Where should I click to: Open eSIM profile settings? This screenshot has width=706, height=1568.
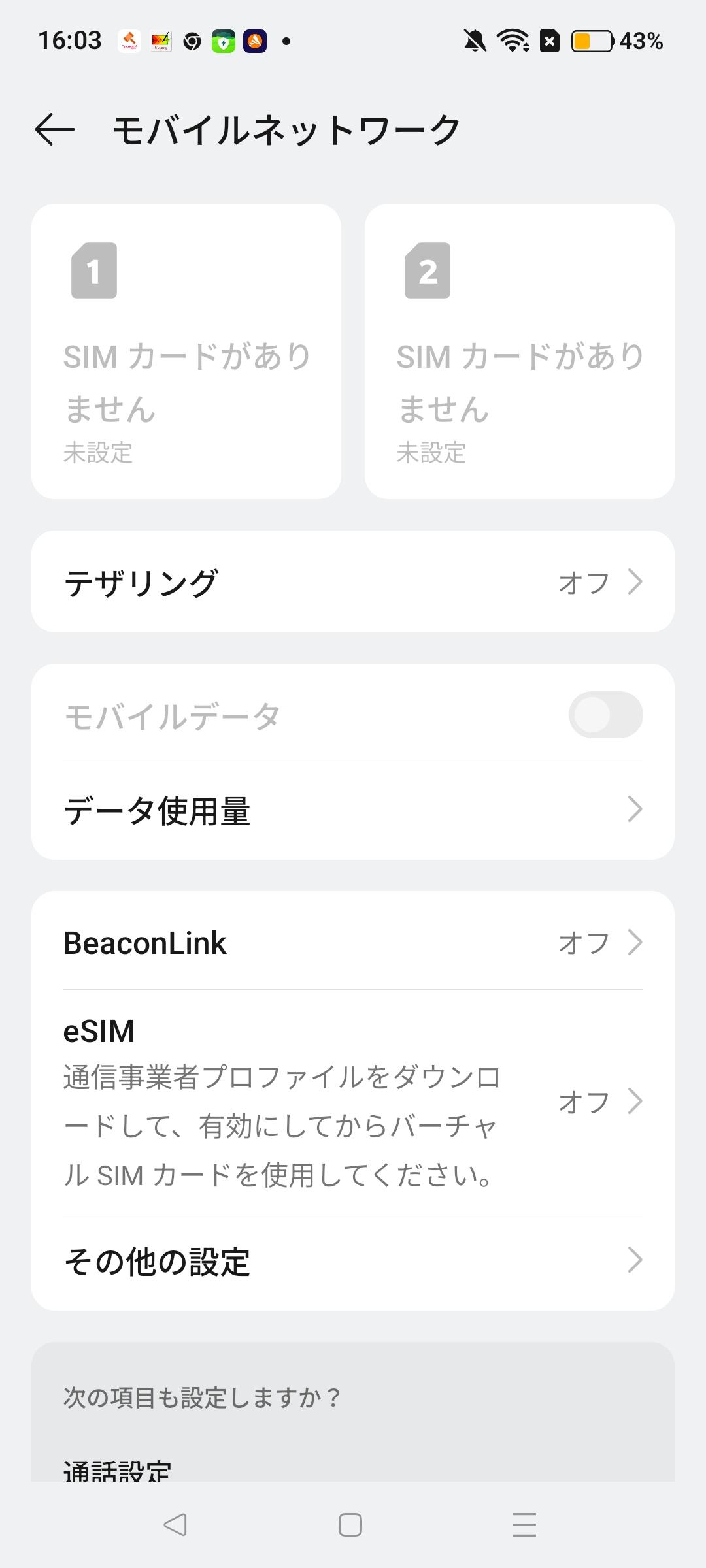353,1102
